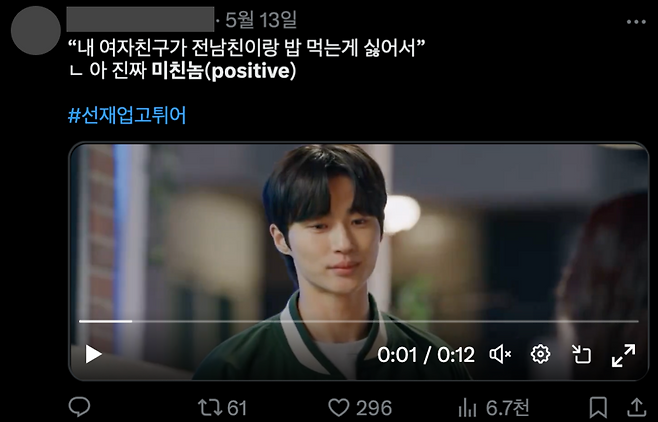Screen dimensions: 658x422
Task: Reply to this tweet
Action: (80, 407)
